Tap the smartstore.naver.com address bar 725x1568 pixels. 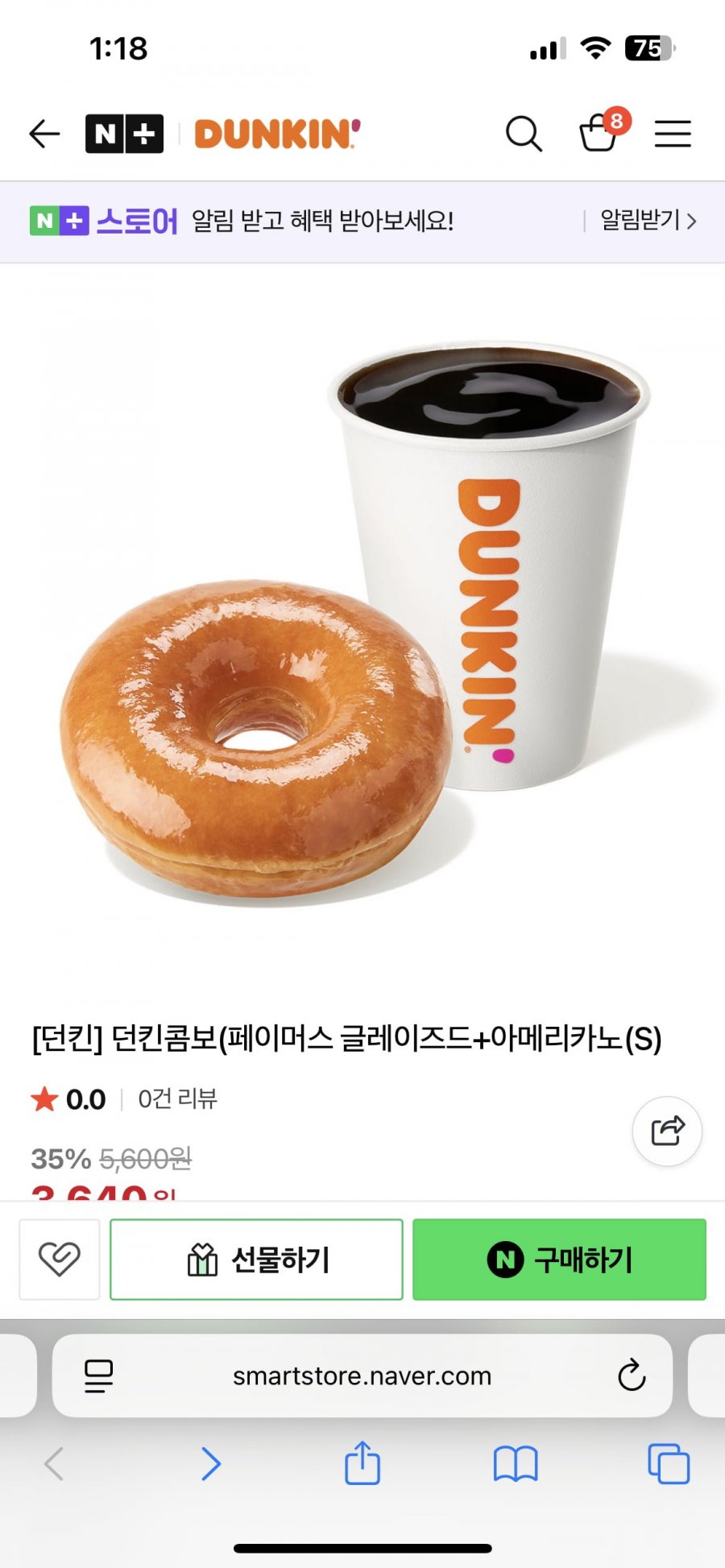[362, 1376]
